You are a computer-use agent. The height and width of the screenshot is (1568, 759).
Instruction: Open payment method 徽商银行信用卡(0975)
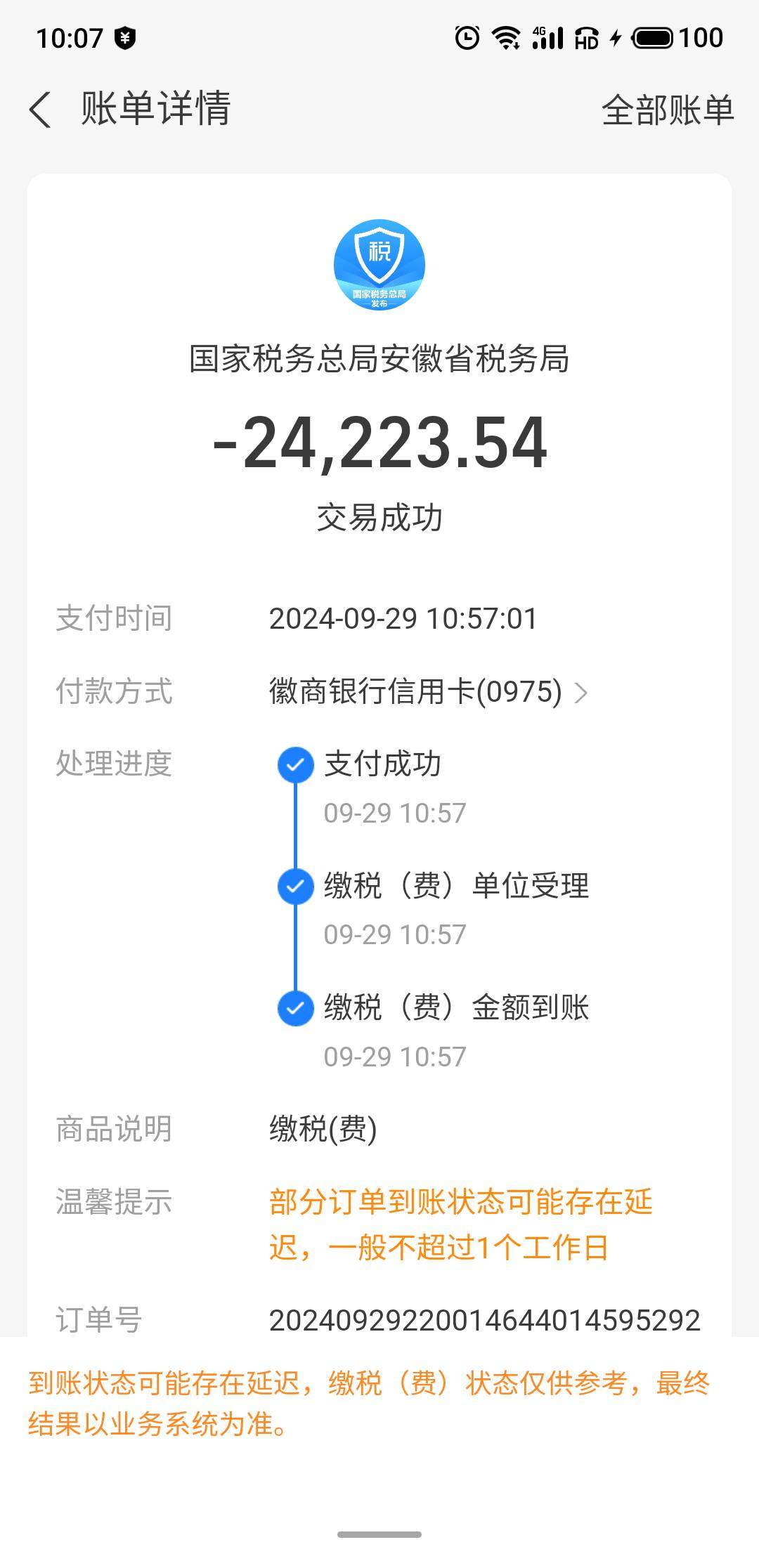(428, 692)
